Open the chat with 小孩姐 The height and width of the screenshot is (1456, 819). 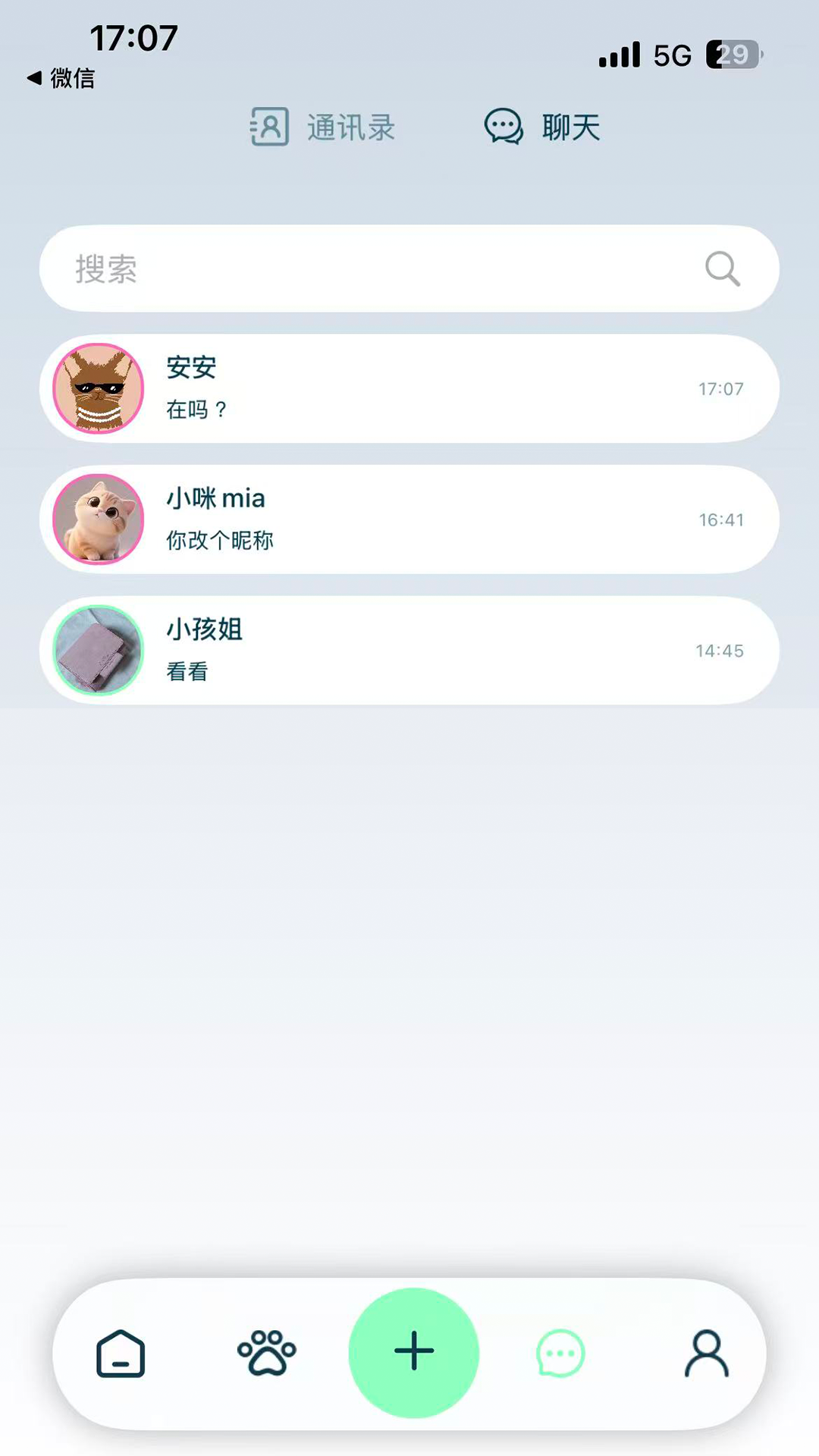pyautogui.click(x=409, y=650)
